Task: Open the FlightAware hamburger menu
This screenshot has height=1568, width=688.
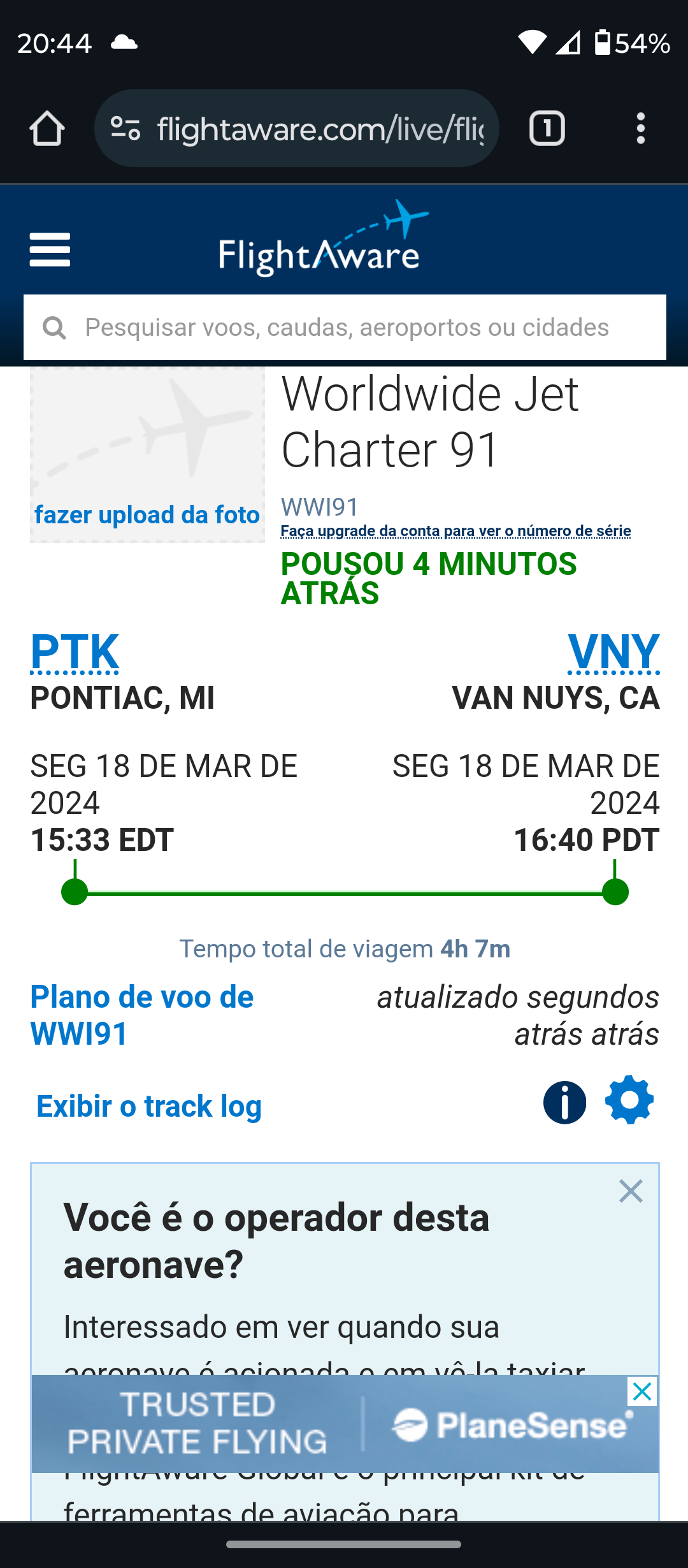Action: coord(50,250)
